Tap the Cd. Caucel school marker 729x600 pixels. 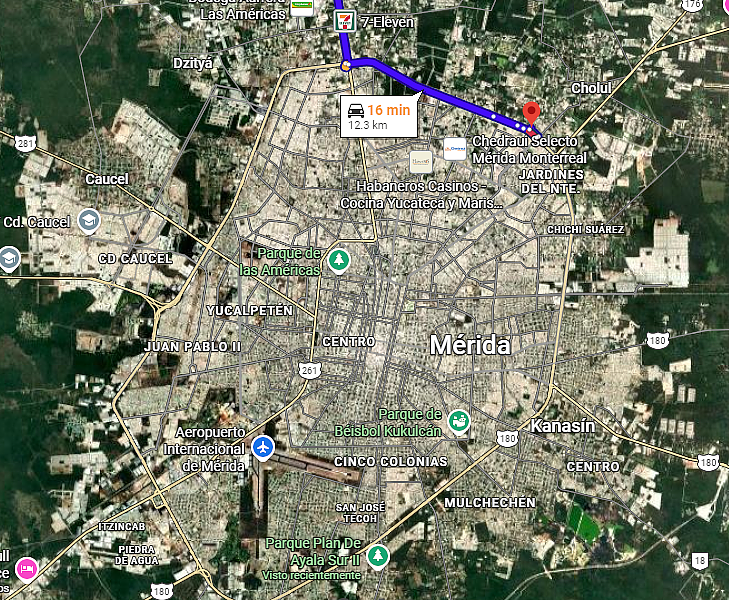(89, 220)
